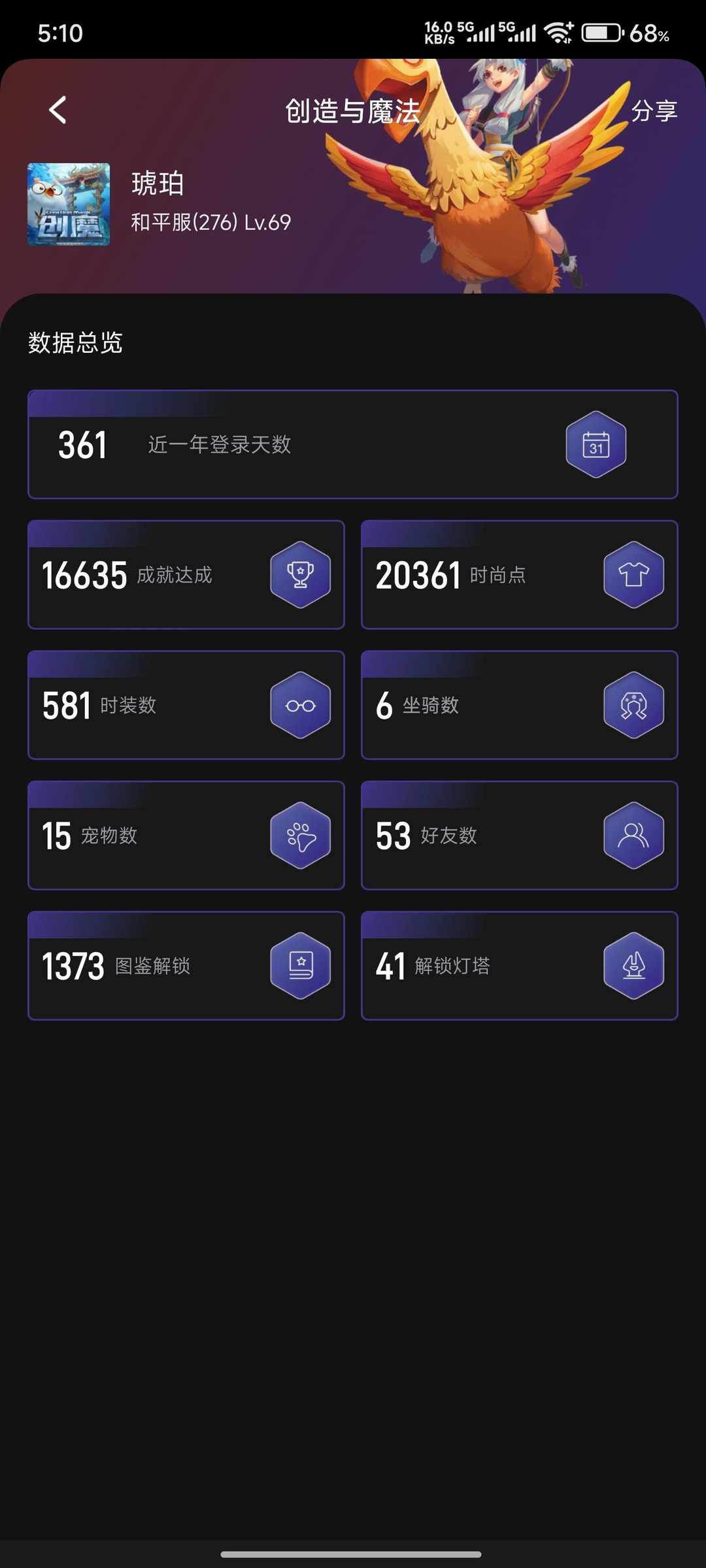Click the 16635 成就达成 card

(x=186, y=574)
